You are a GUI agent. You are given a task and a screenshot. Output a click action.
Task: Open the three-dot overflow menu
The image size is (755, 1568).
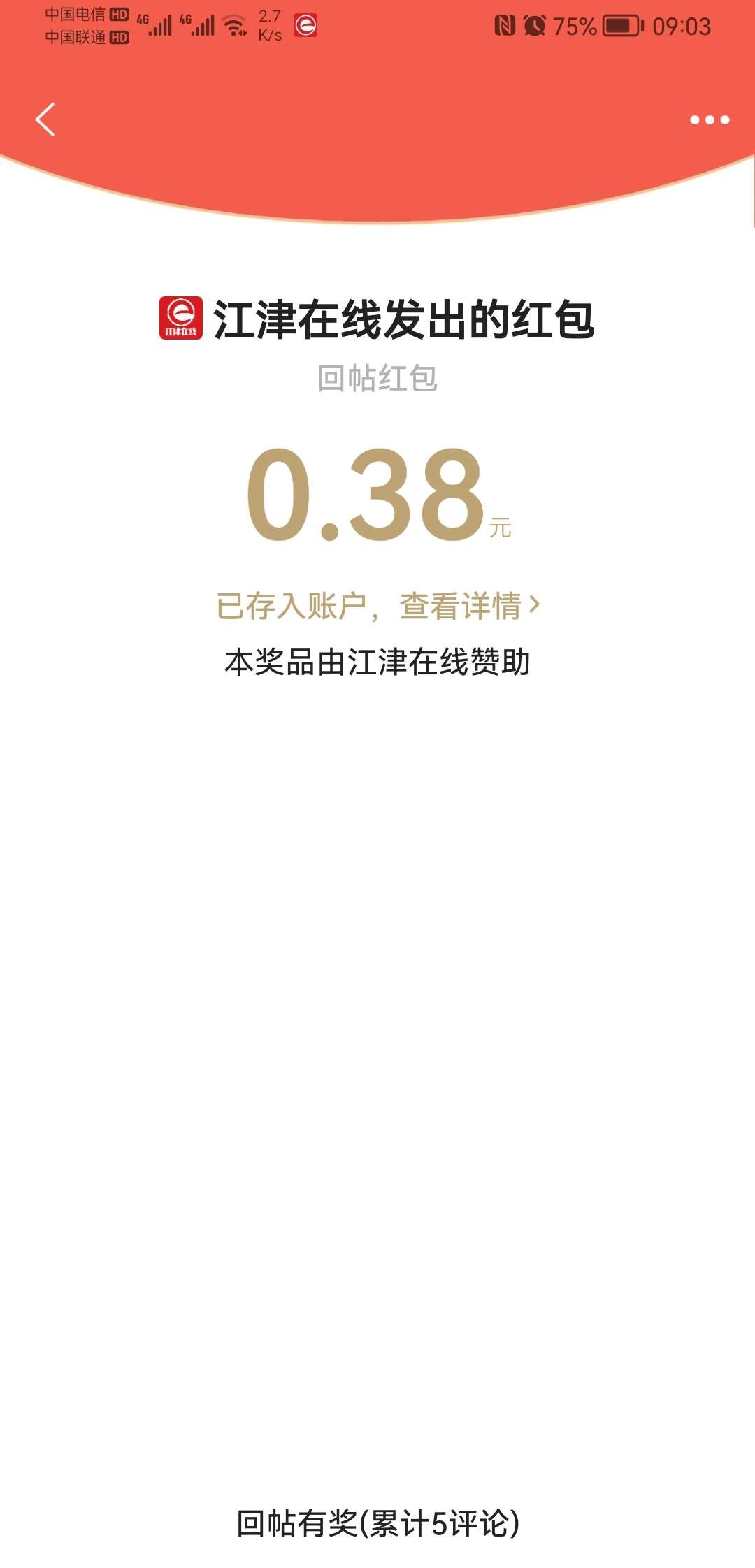(x=709, y=120)
